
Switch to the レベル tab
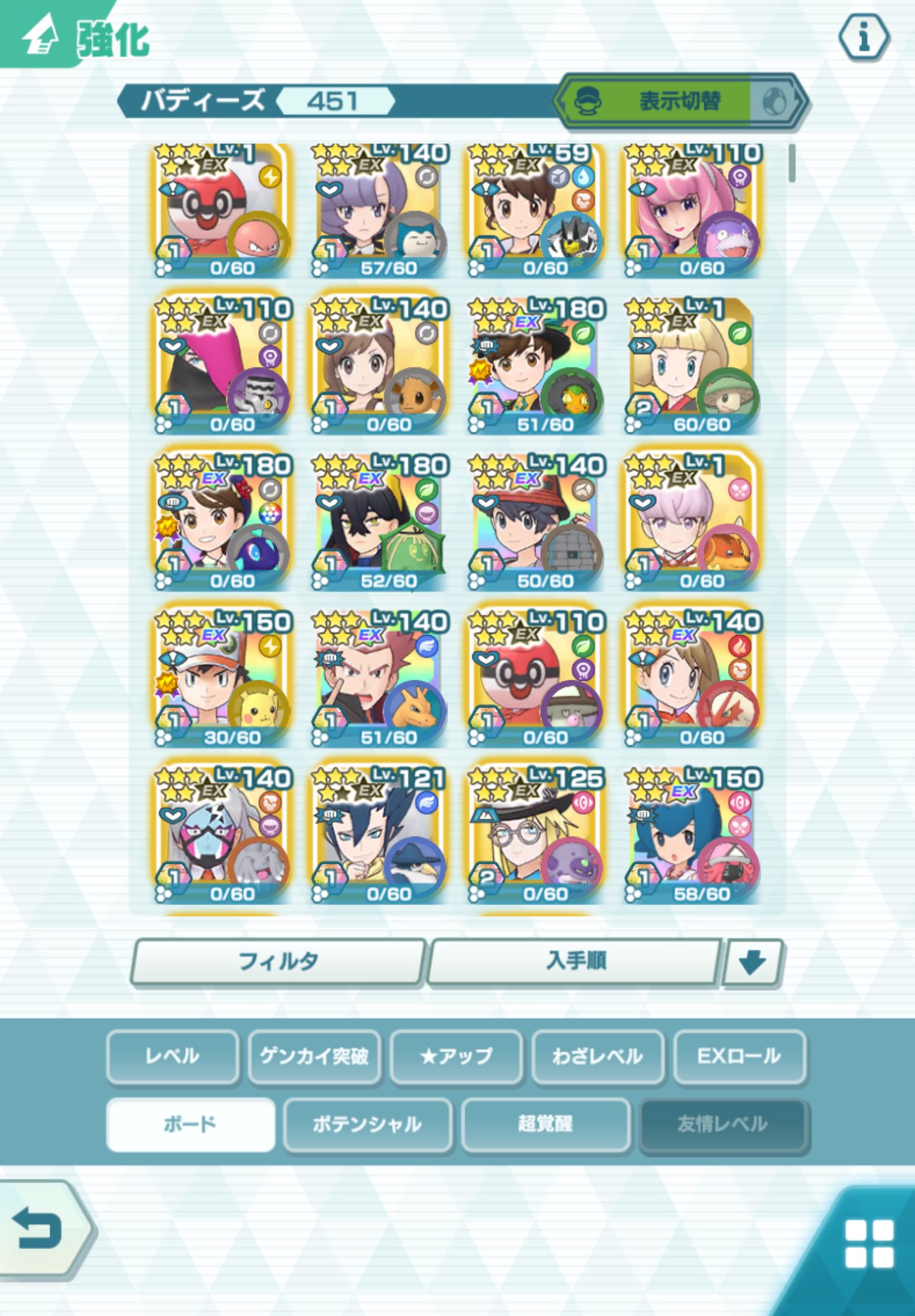[x=172, y=1056]
